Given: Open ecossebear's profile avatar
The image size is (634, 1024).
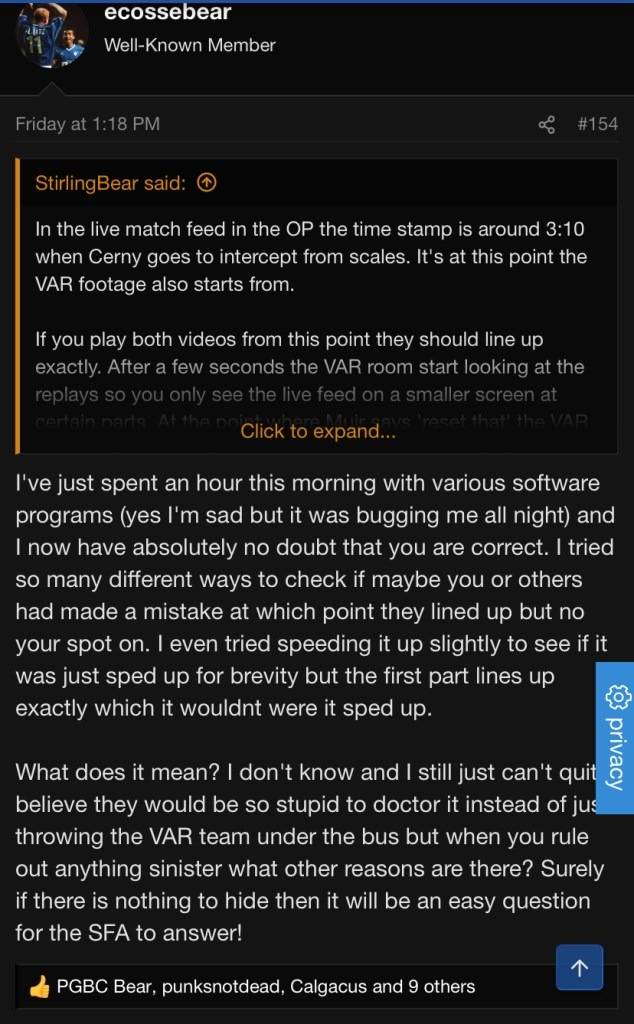Looking at the screenshot, I should pyautogui.click(x=51, y=33).
